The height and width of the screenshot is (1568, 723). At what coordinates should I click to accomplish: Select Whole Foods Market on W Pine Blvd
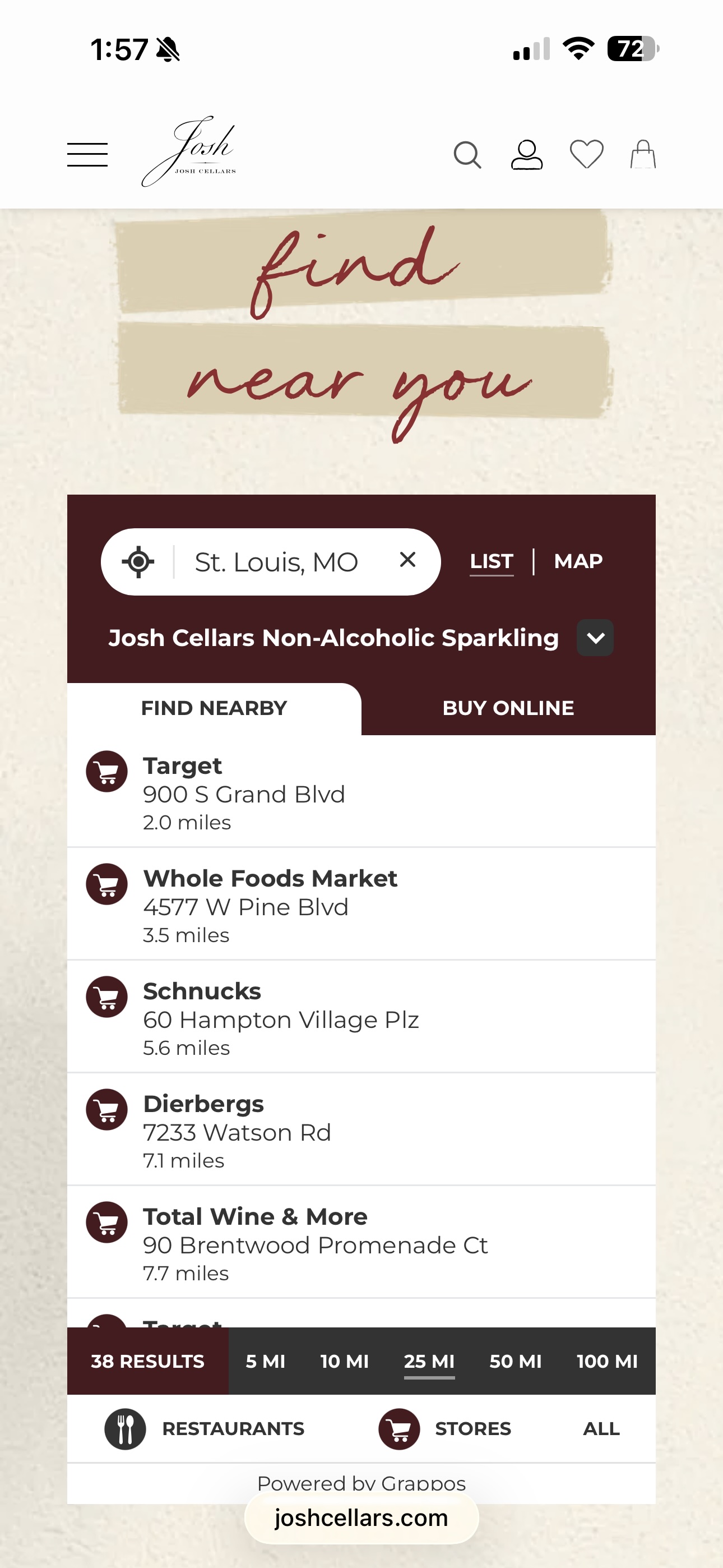coord(270,905)
